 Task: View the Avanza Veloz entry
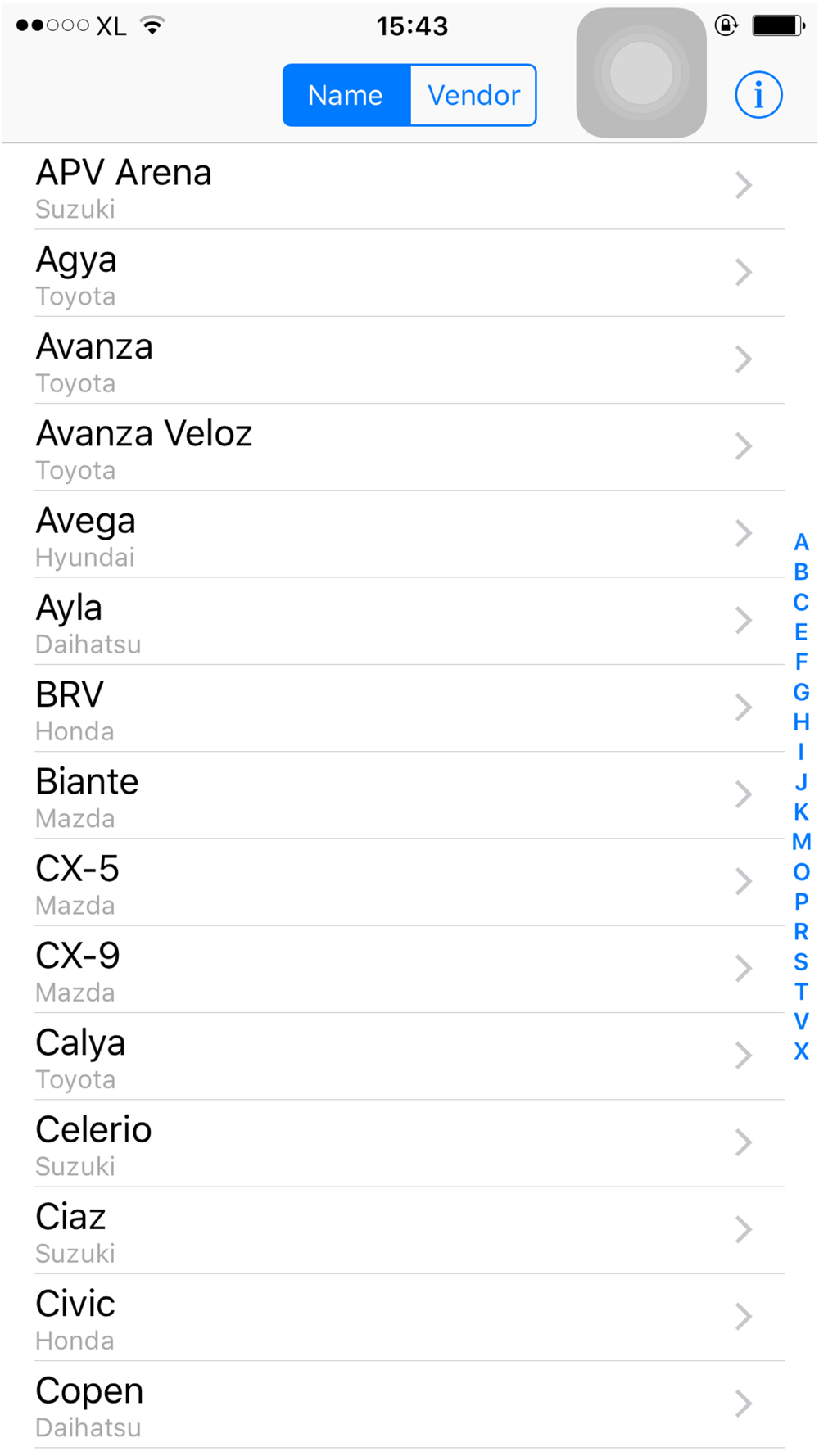tap(393, 448)
